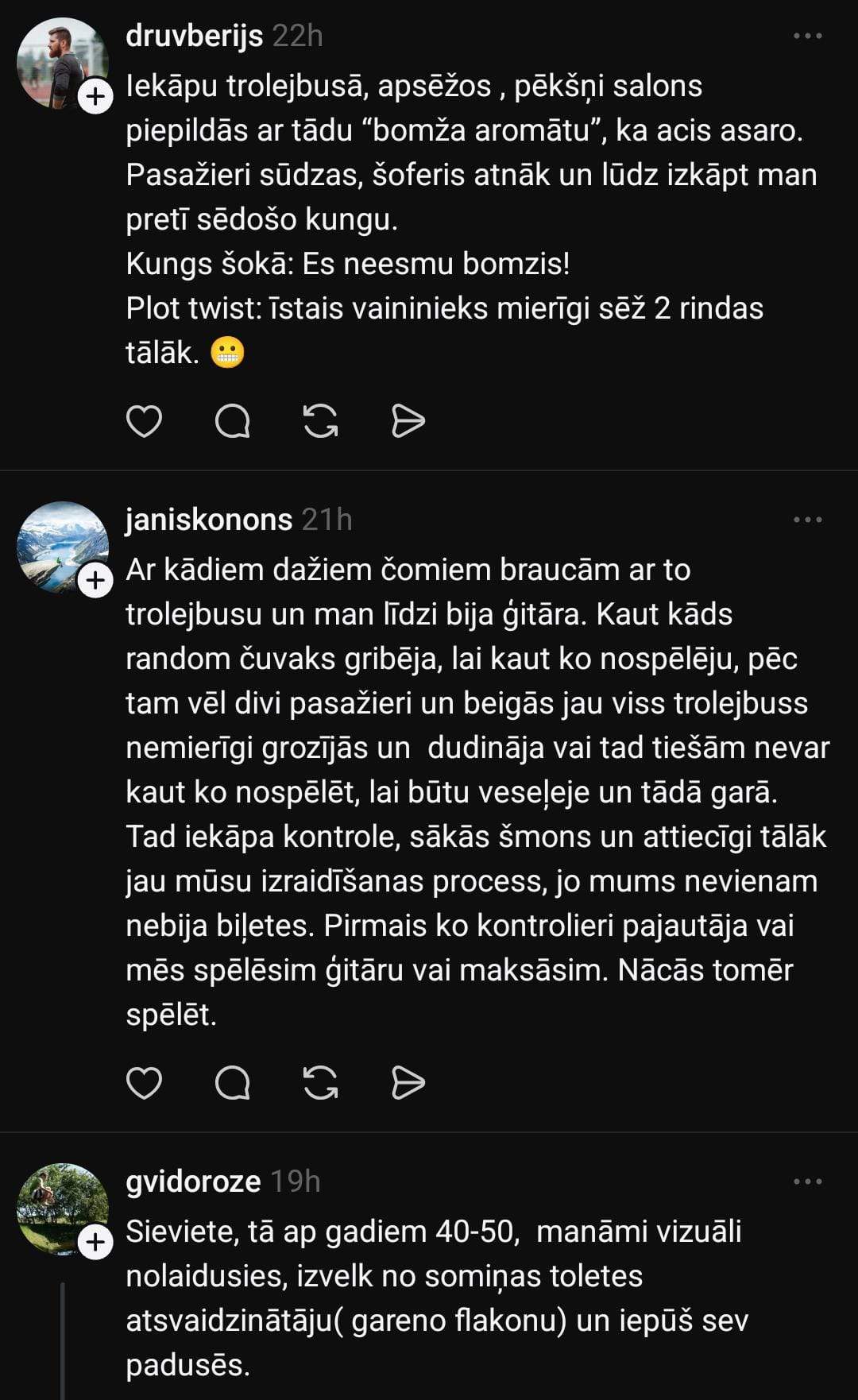The height and width of the screenshot is (1400, 858).
Task: Open three-dot menu on gvidoroze's post
Action: [807, 1181]
